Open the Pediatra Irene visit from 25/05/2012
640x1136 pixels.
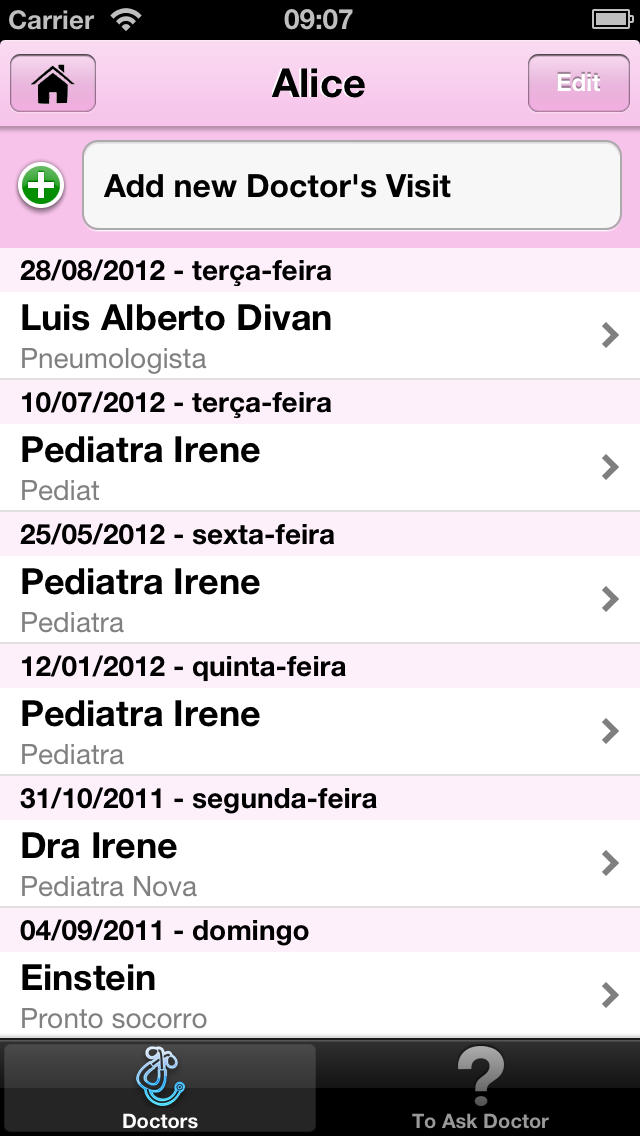point(320,599)
